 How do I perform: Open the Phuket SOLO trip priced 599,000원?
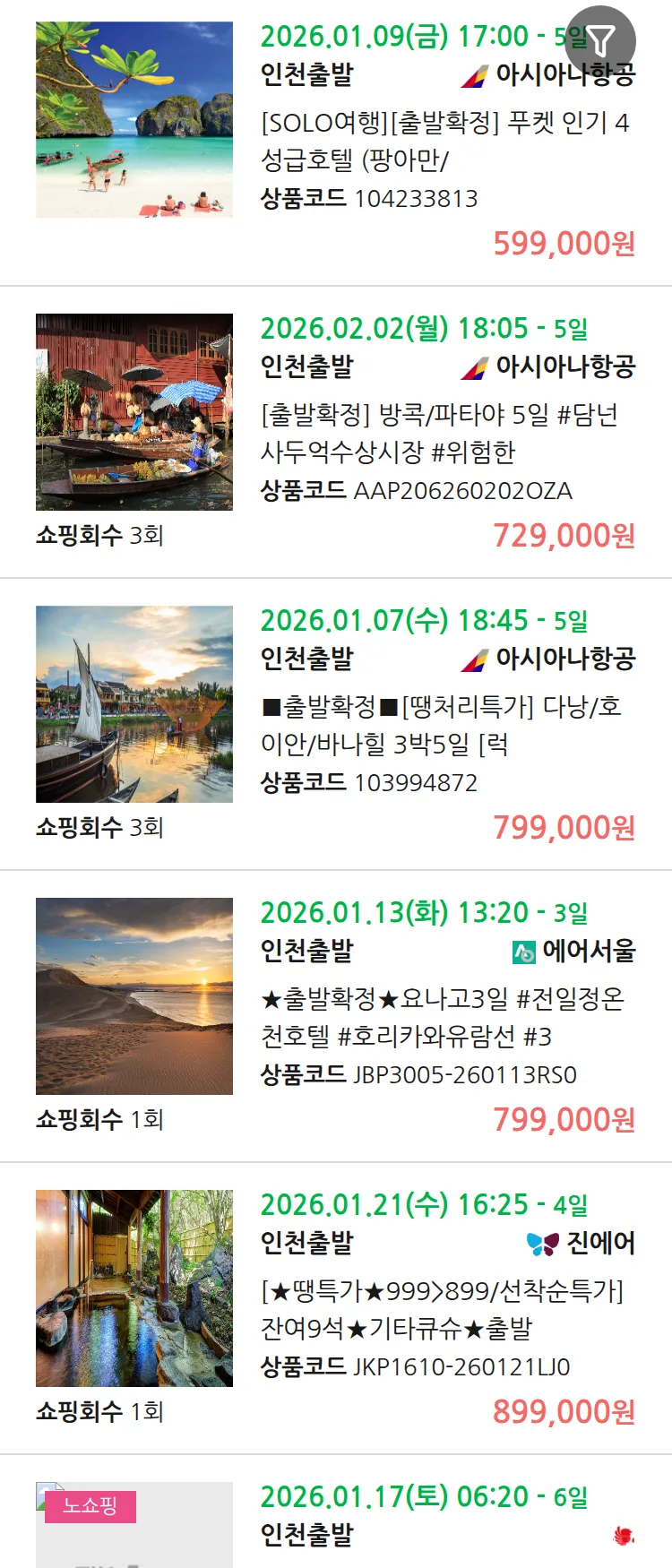click(444, 140)
